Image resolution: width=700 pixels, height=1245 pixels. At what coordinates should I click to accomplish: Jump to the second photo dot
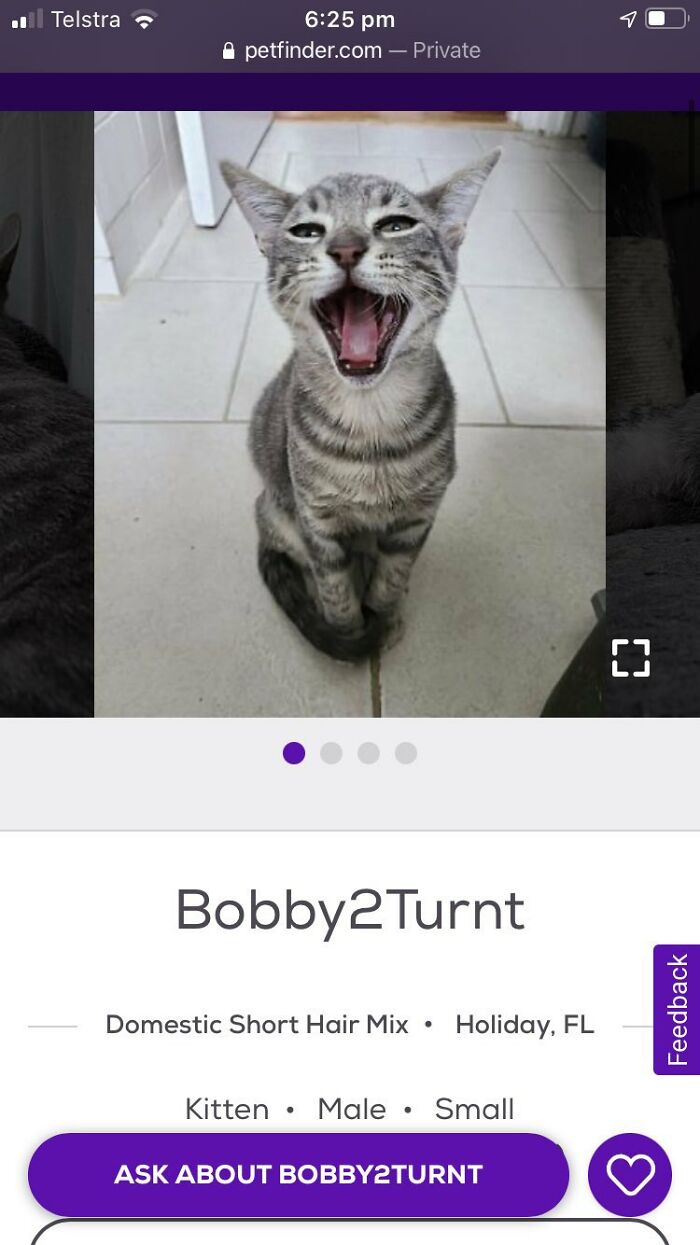(331, 753)
